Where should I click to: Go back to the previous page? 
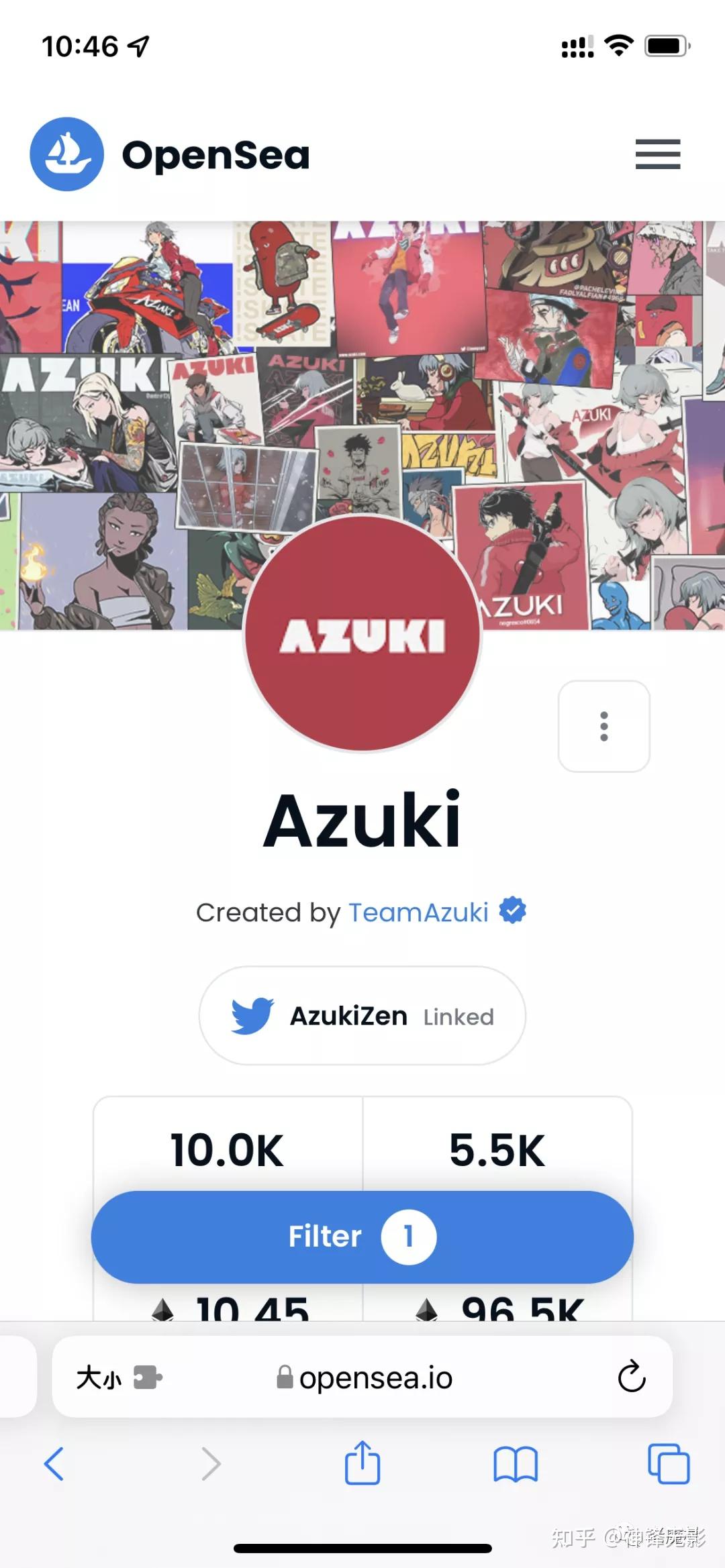coord(54,1463)
